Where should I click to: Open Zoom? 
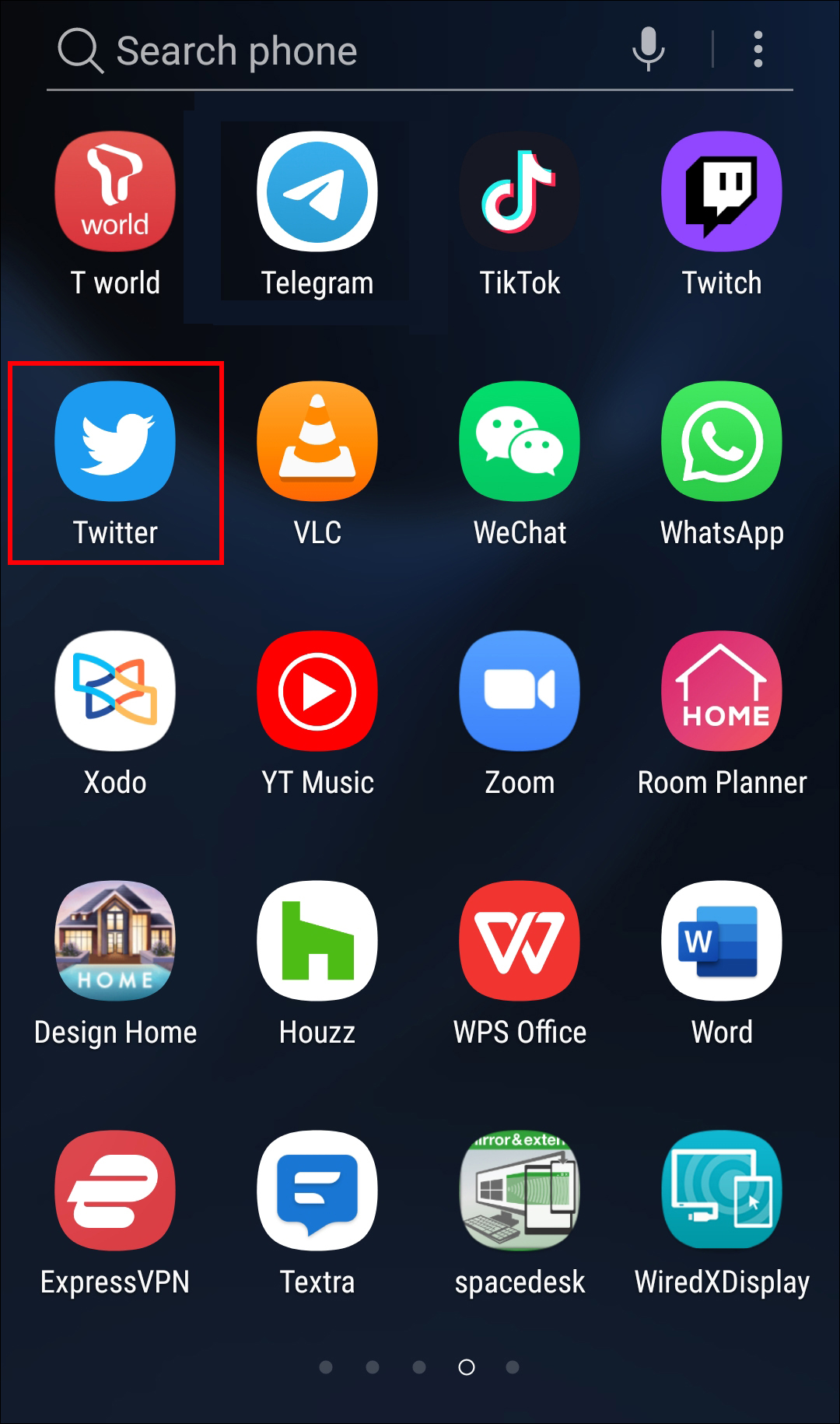pyautogui.click(x=520, y=692)
